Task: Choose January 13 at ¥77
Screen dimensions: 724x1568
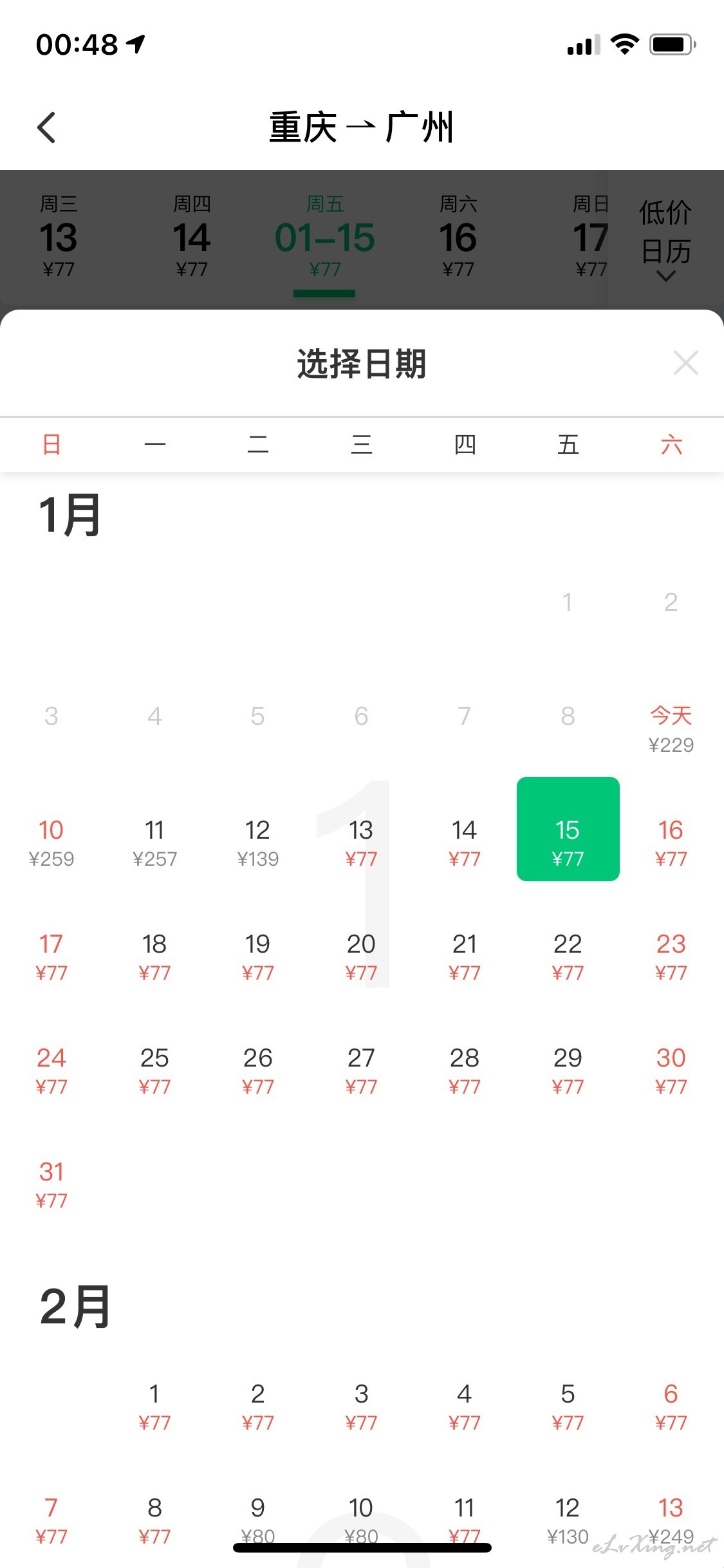Action: [361, 842]
